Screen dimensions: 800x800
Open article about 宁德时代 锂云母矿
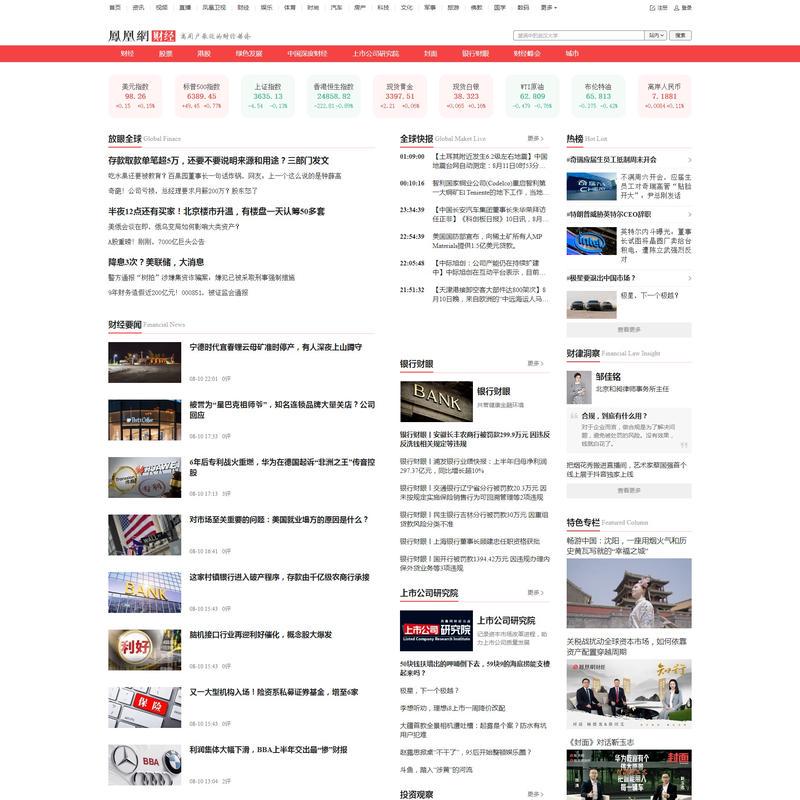(275, 346)
